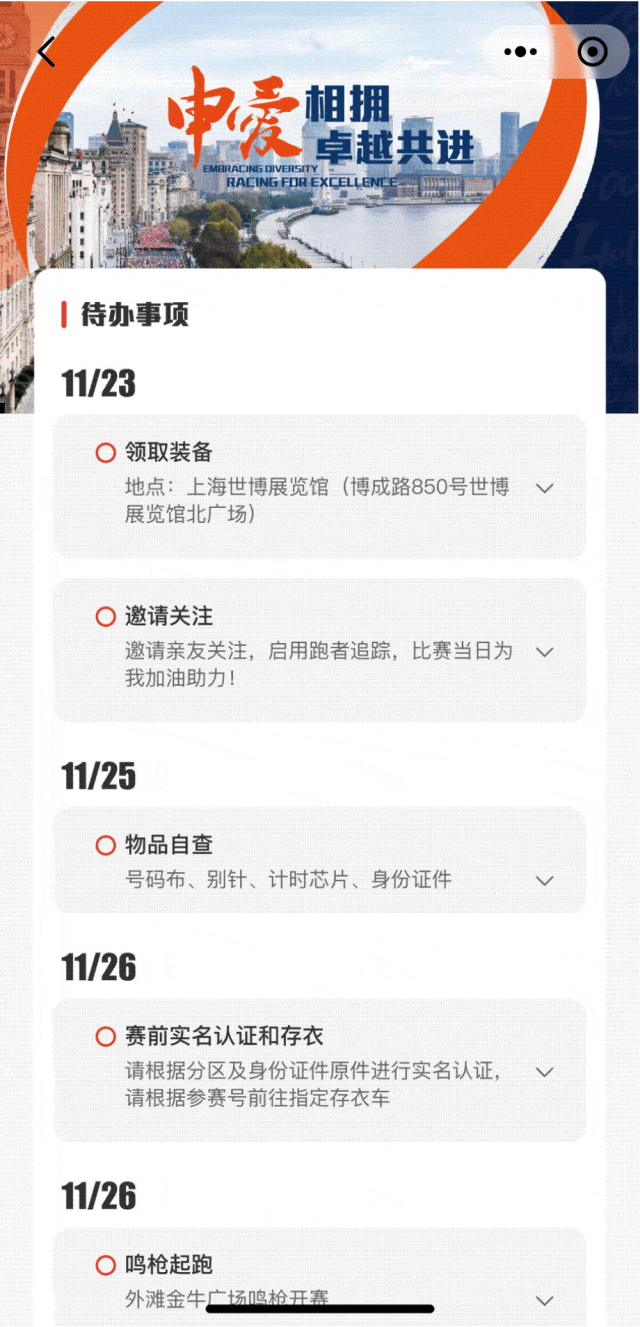The height and width of the screenshot is (1327, 640).
Task: Check off the 邀请关注 task circle
Action: 105,616
